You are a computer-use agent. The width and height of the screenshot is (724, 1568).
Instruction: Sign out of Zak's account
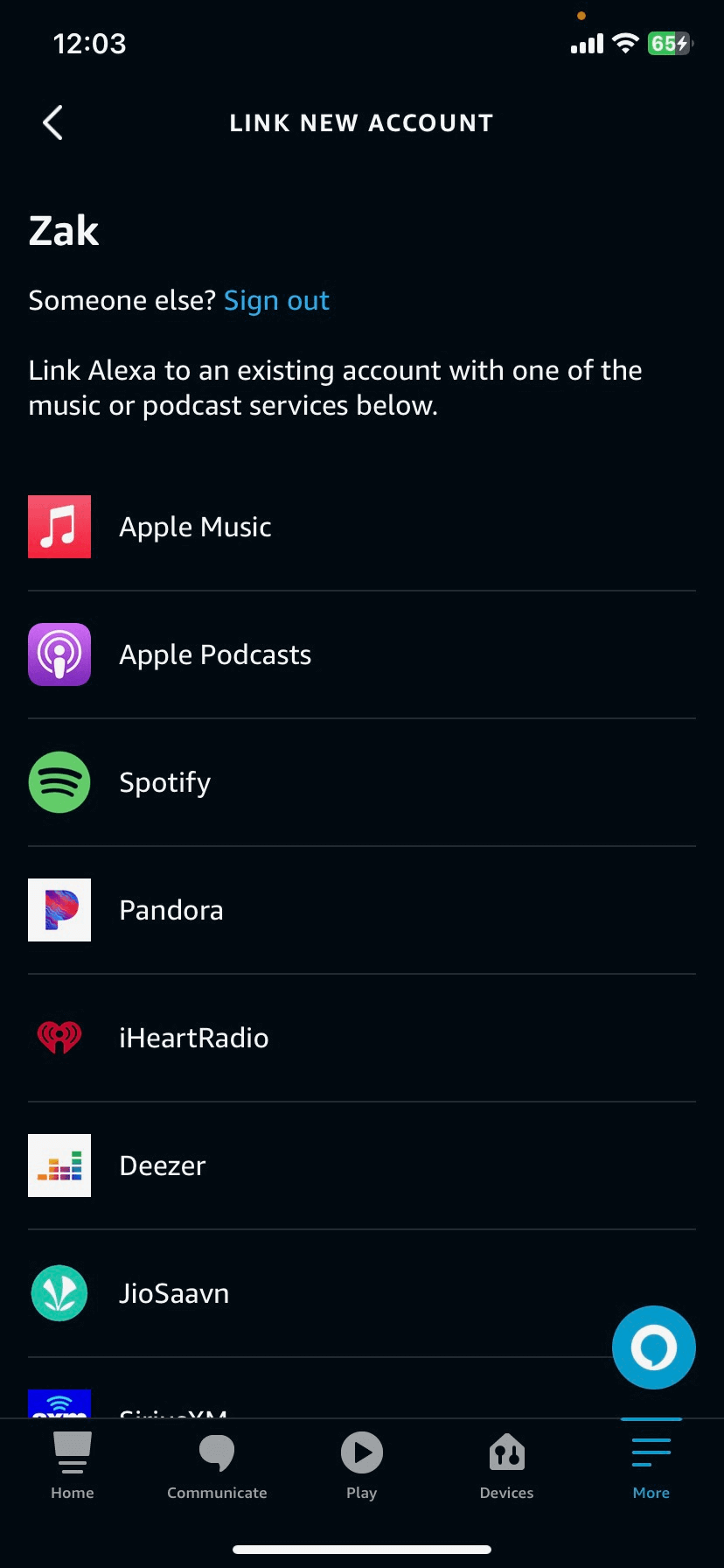(x=276, y=300)
